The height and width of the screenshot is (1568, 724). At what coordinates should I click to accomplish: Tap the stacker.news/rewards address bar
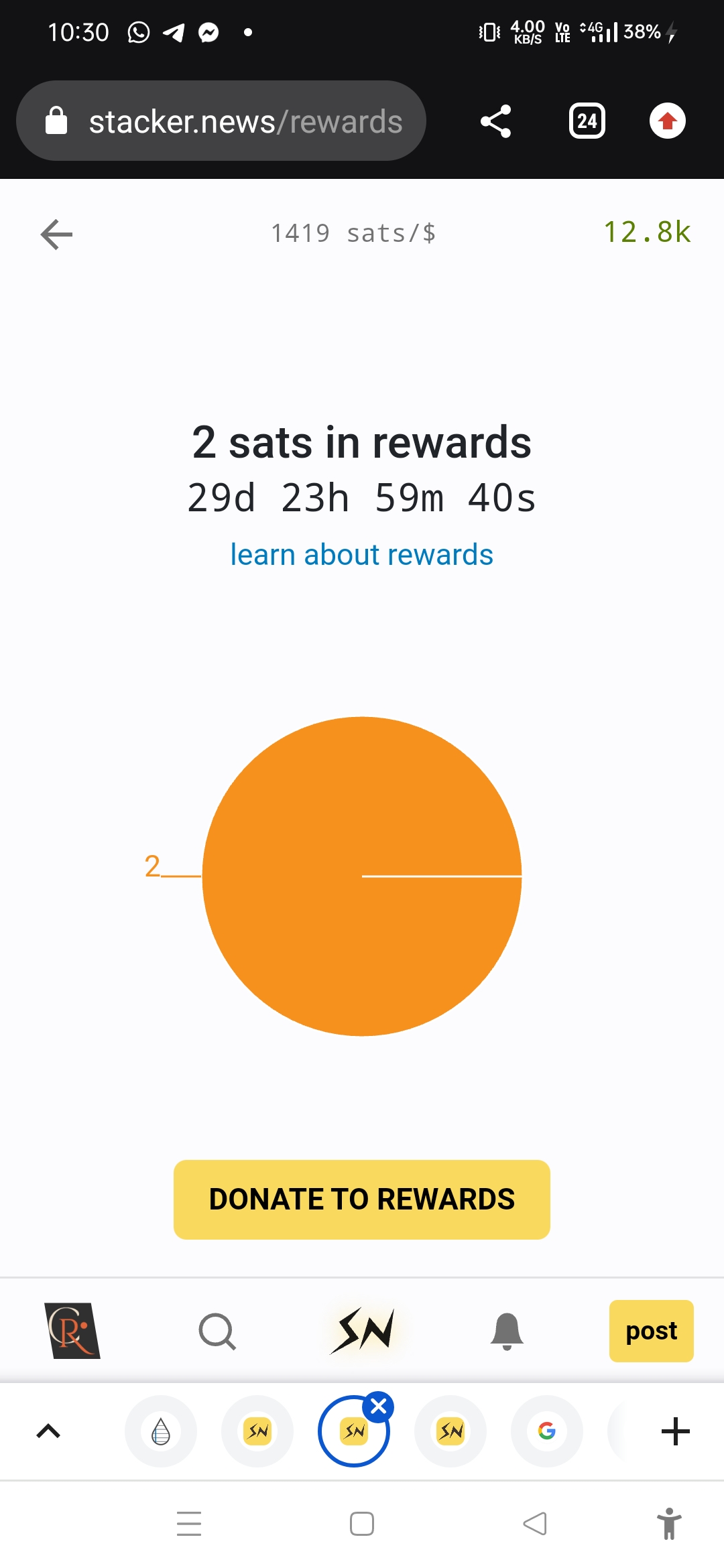click(221, 121)
